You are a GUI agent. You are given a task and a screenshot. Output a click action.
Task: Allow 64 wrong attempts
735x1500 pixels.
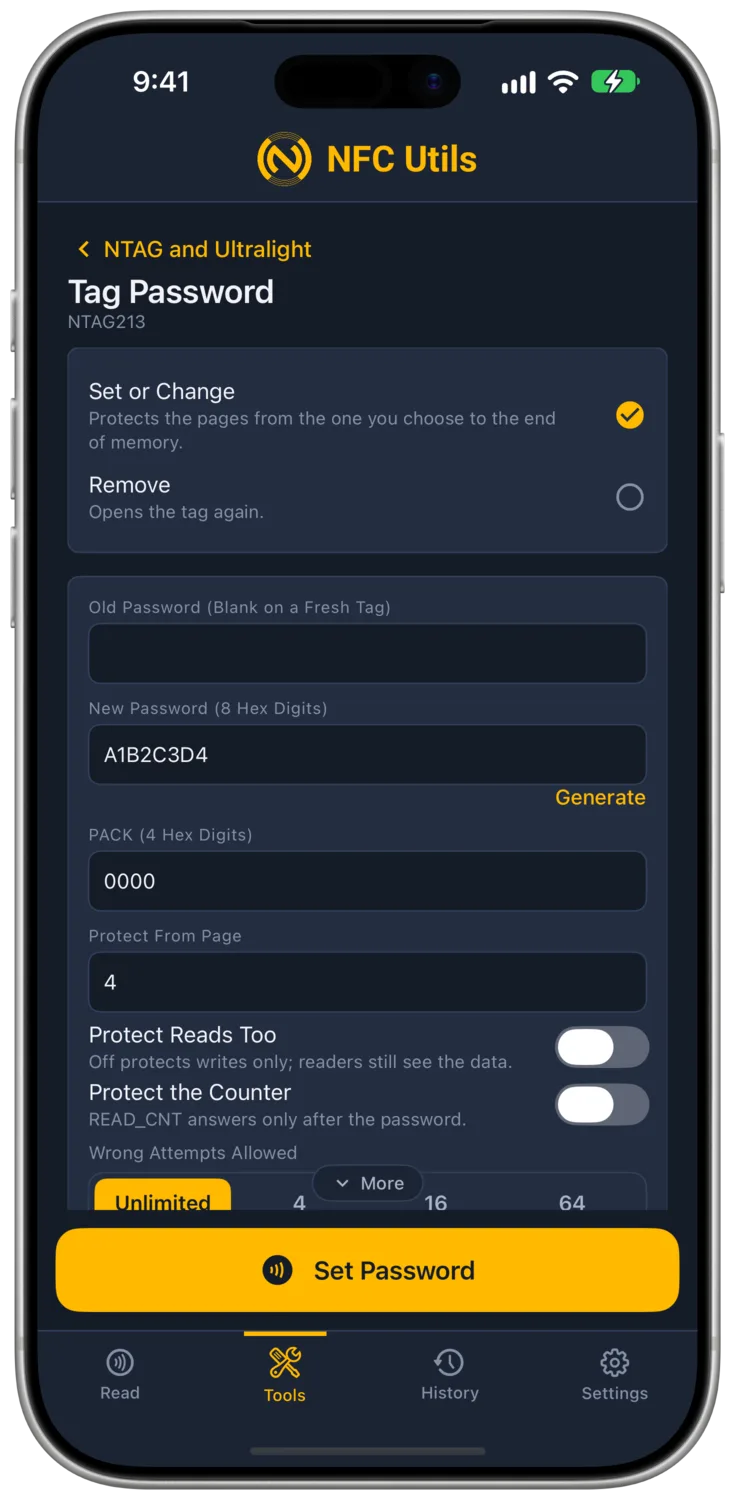tap(572, 1201)
